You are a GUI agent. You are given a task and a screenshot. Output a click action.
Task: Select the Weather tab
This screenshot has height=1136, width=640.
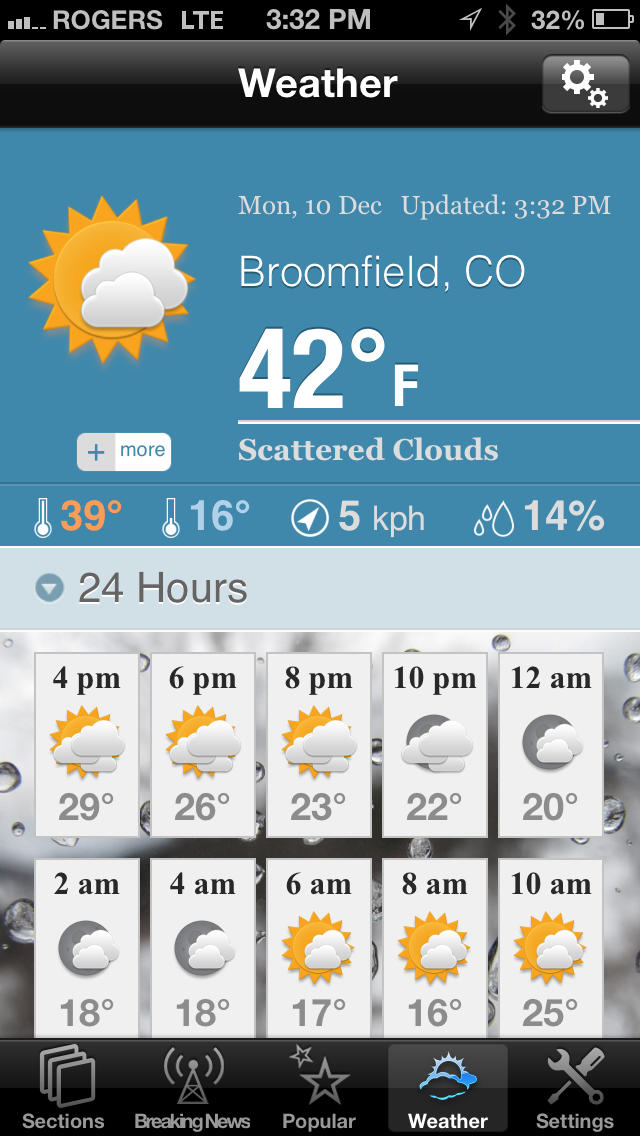(448, 1088)
